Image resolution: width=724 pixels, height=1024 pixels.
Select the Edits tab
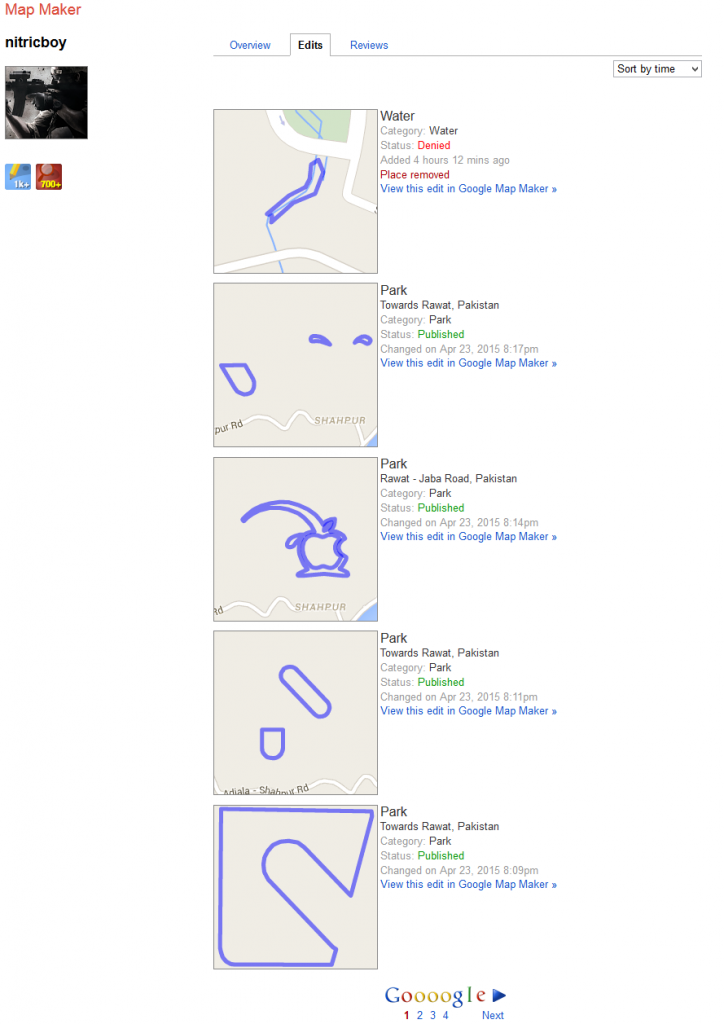(310, 45)
